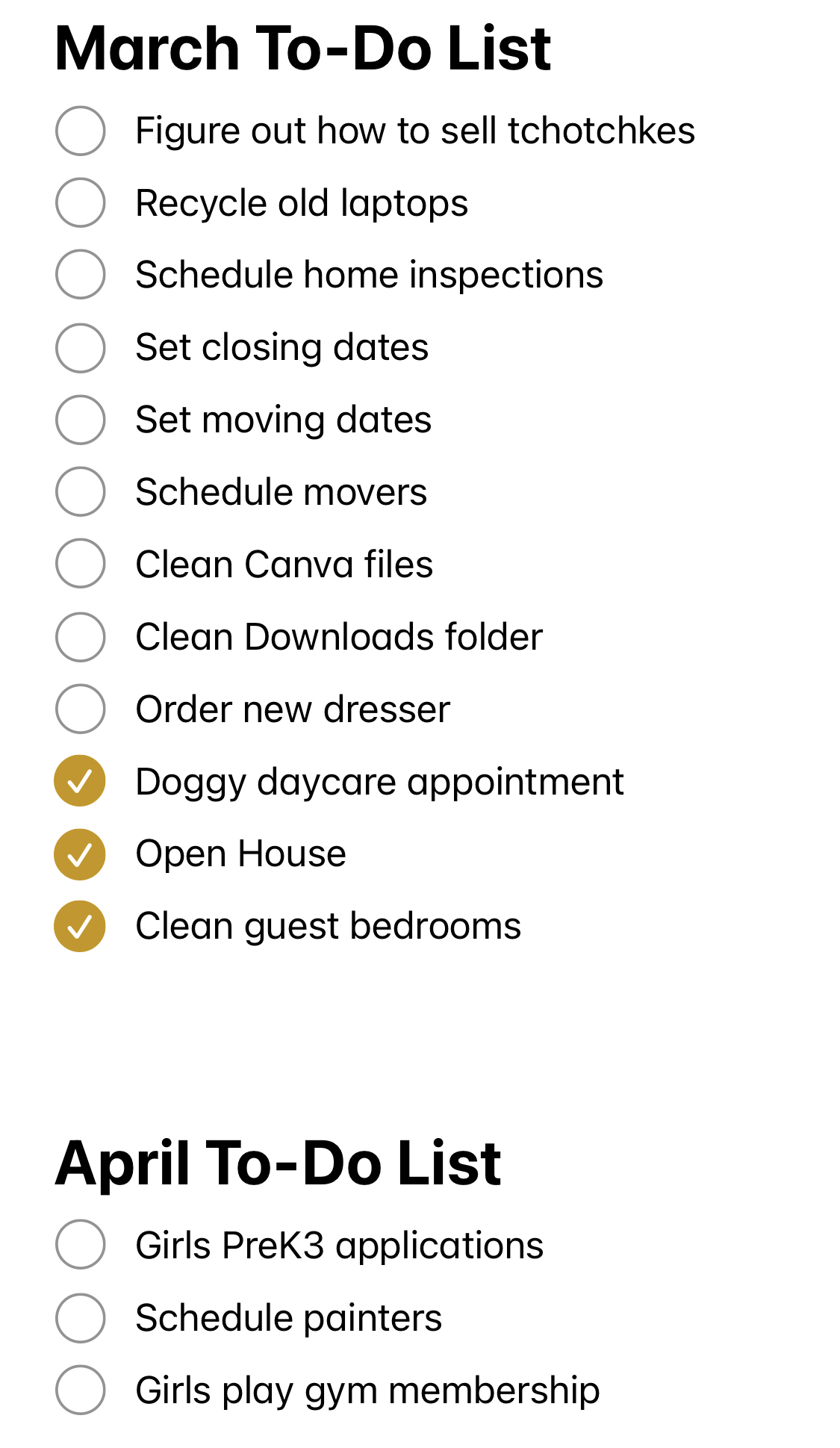
Task: Complete the Set closing dates item
Action: point(80,347)
